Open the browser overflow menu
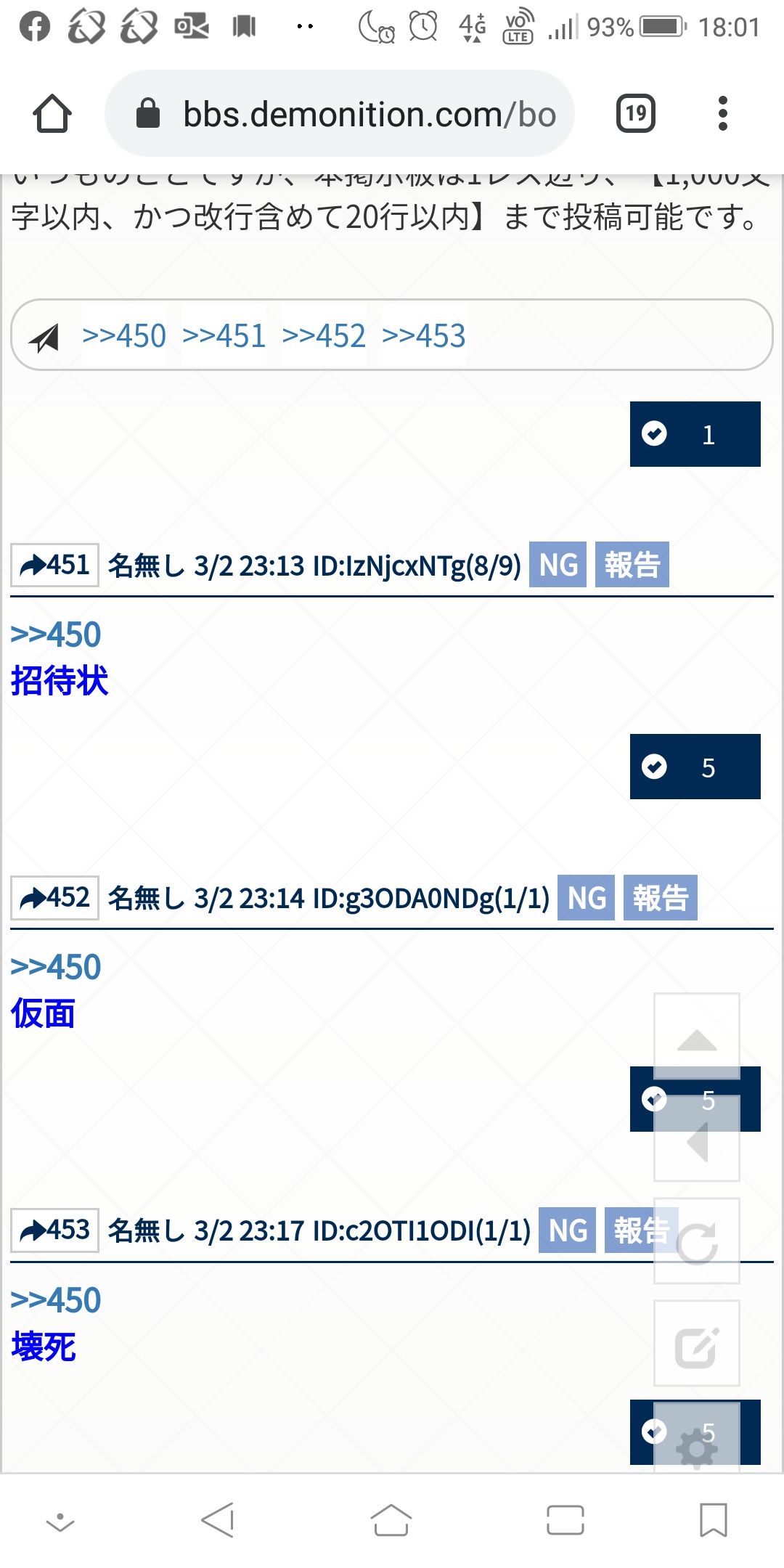 [x=722, y=114]
